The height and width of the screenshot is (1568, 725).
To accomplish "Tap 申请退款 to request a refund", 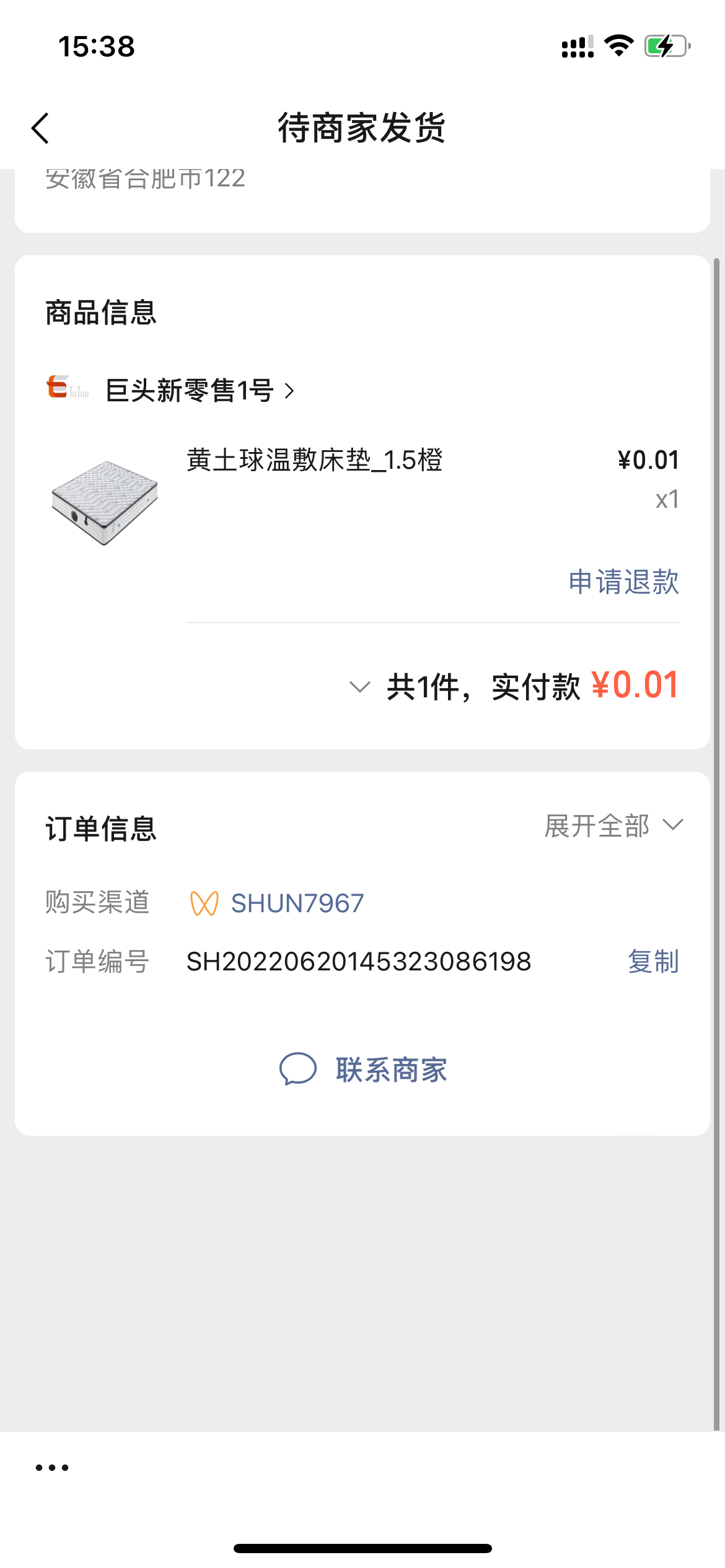I will [x=623, y=582].
